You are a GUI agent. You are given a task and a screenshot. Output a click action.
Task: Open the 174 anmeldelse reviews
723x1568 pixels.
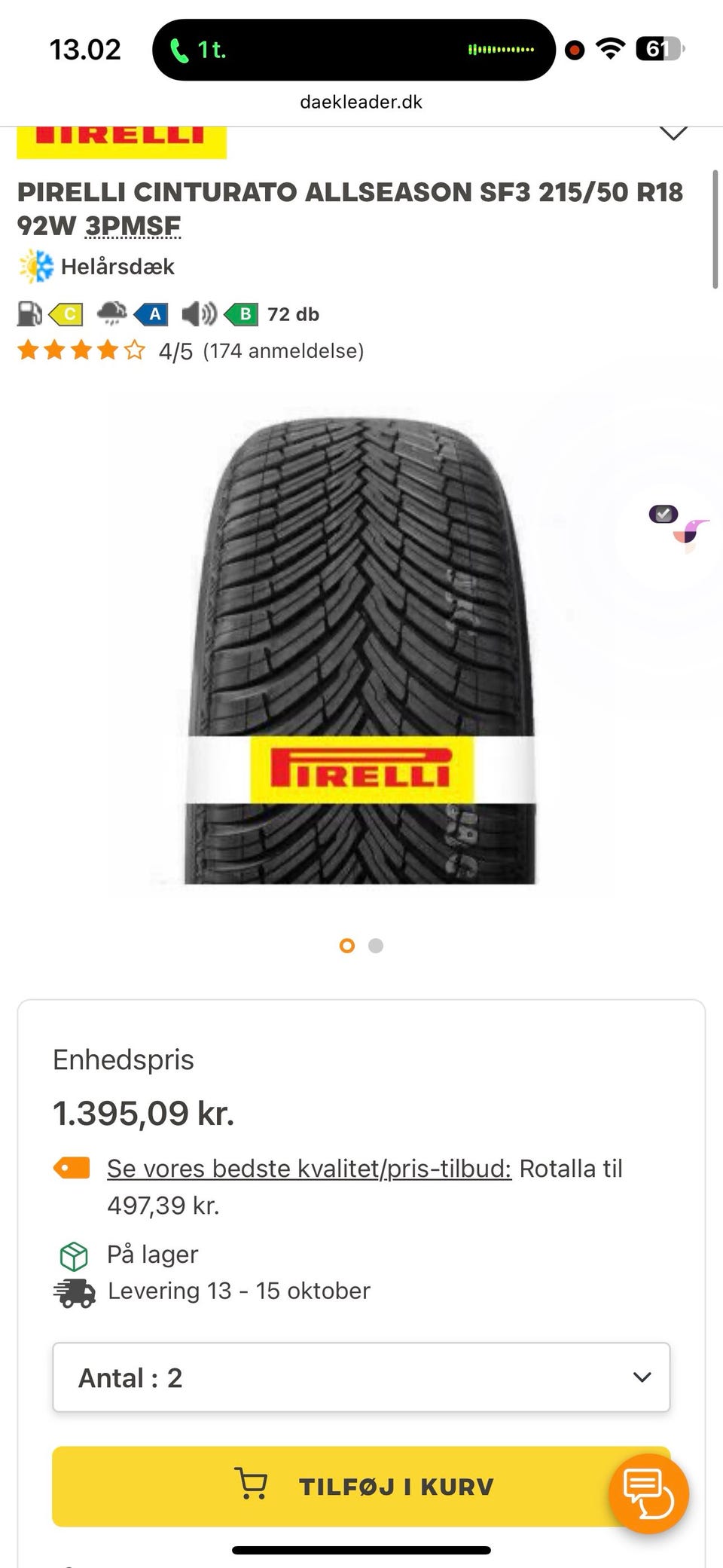283,351
